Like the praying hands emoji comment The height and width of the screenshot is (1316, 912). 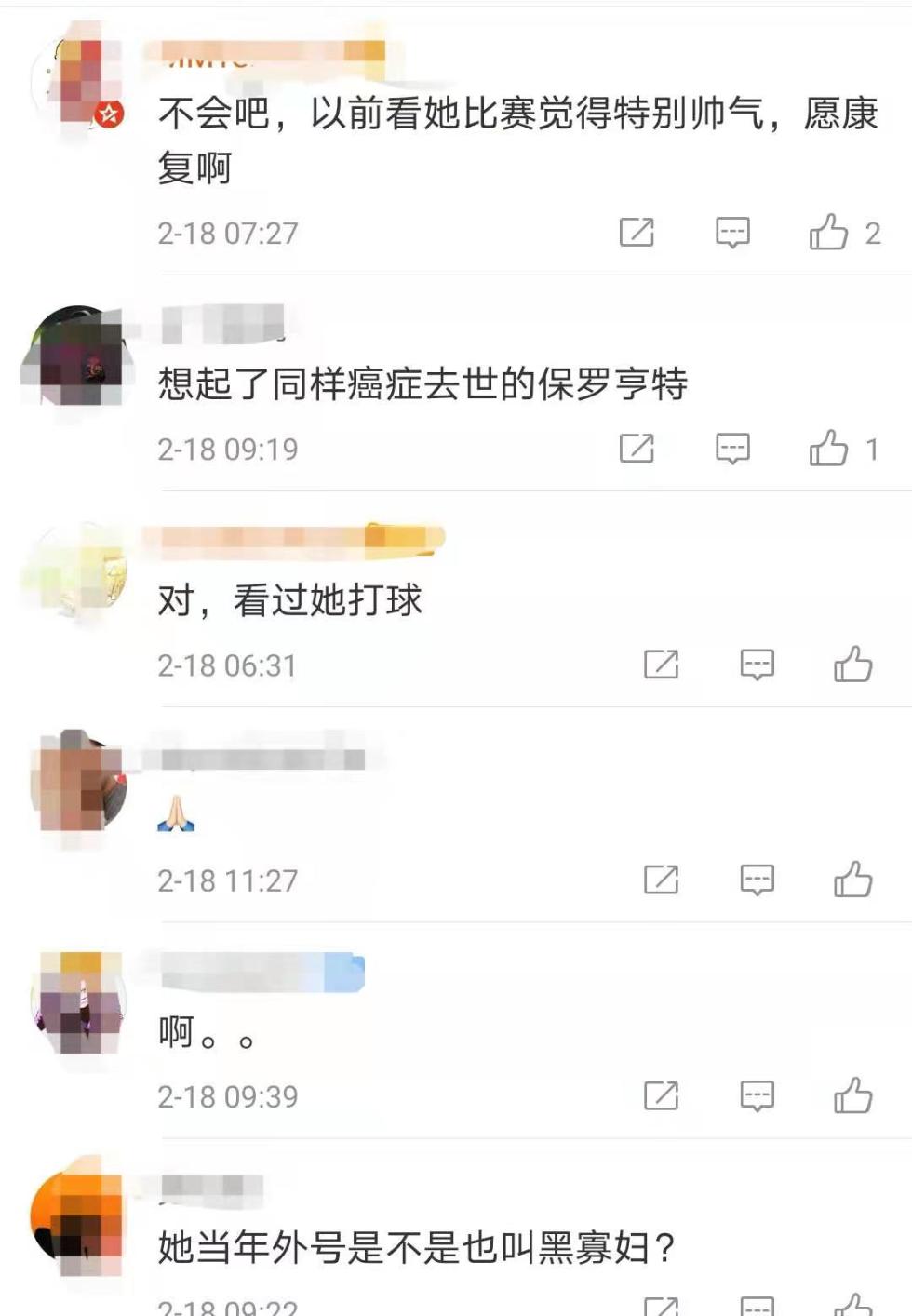(x=852, y=880)
